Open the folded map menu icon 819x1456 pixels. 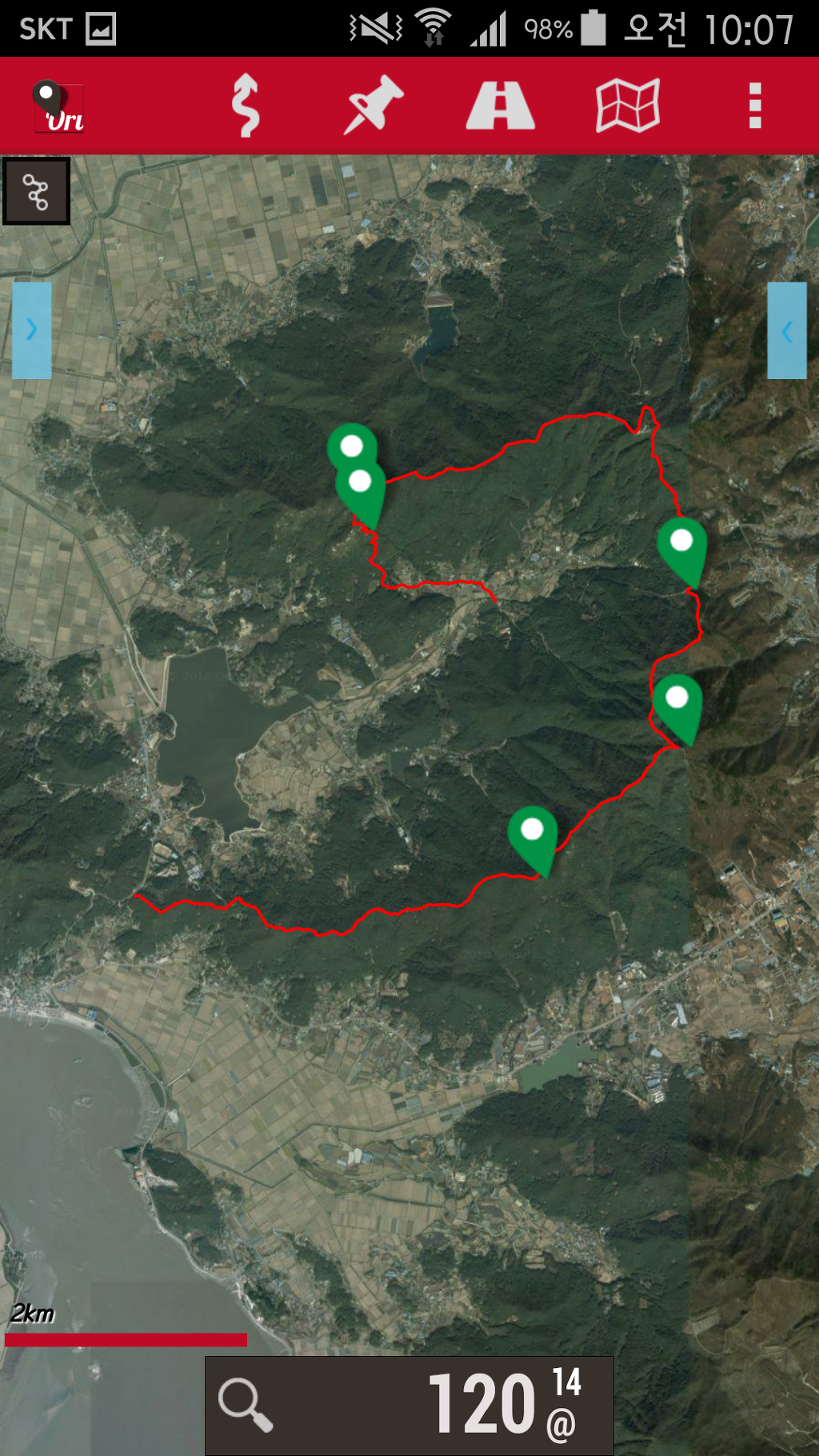click(628, 106)
